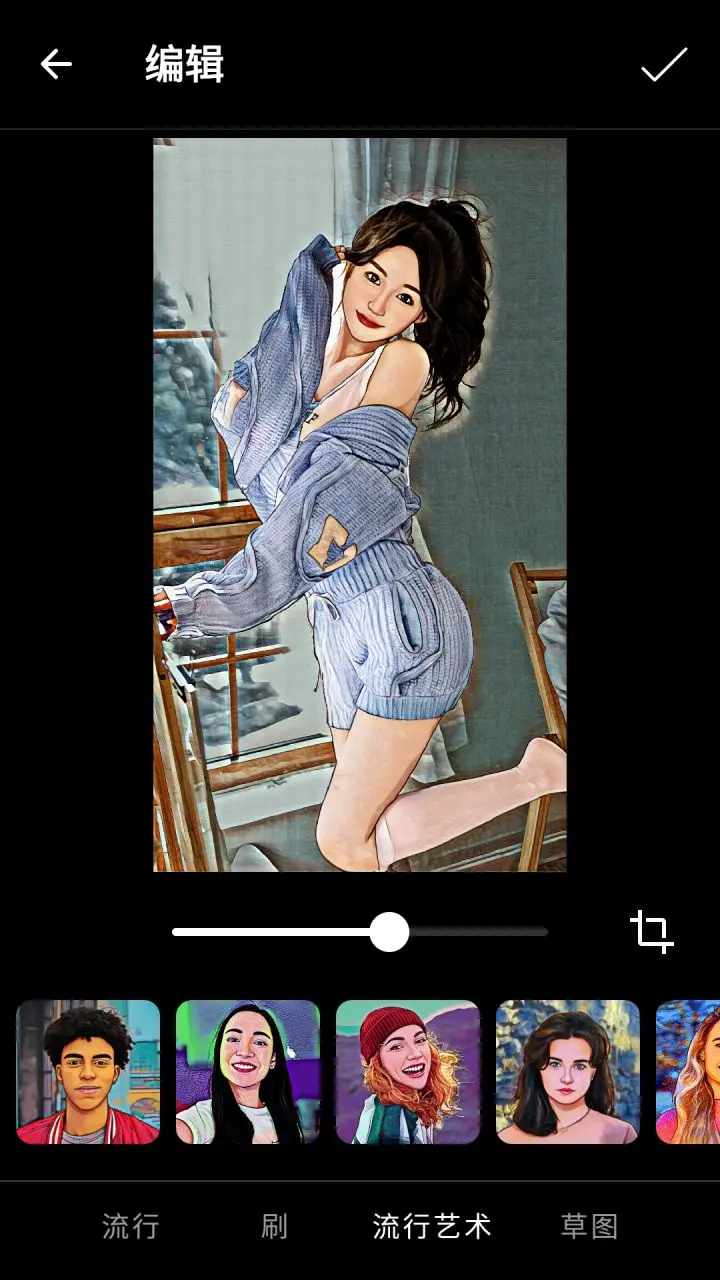Screen dimensions: 720x1280
Task: Apply the curly-haired man filter
Action: (x=88, y=1072)
